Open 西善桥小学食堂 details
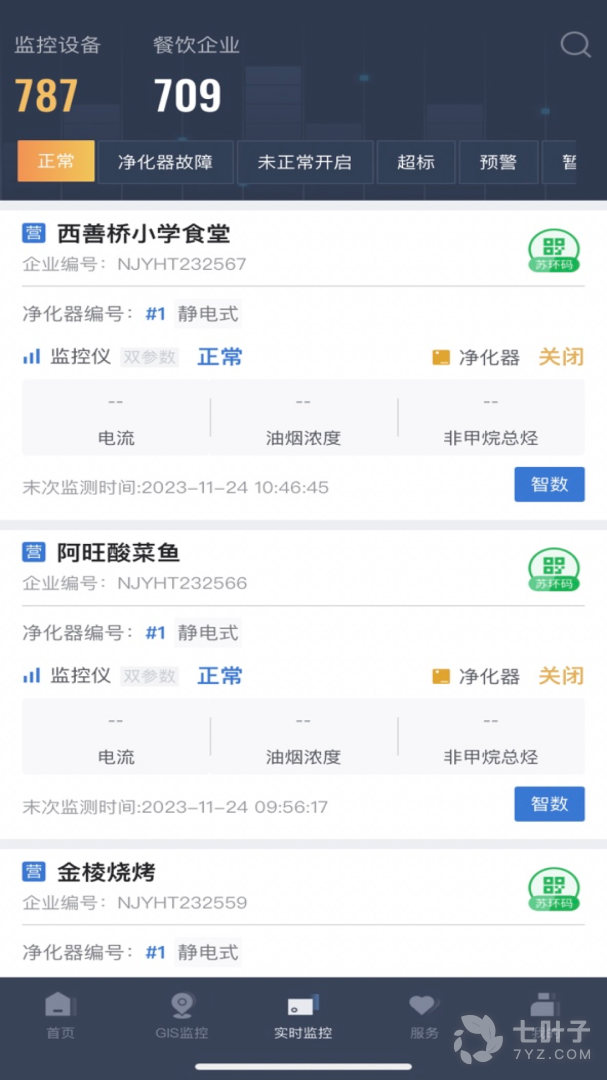607x1080 pixels. 144,234
